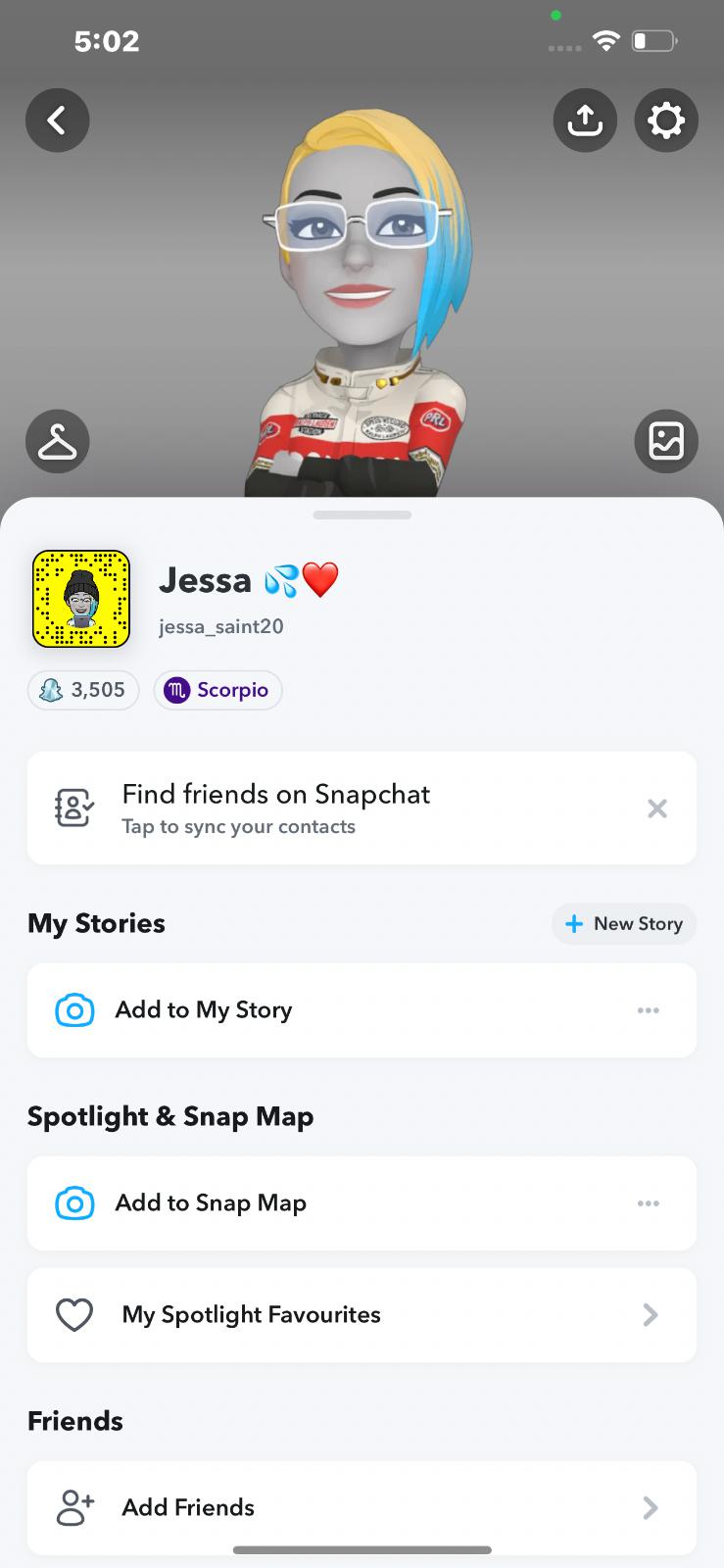The image size is (724, 1568).
Task: Share the profile via the upload icon
Action: click(585, 121)
